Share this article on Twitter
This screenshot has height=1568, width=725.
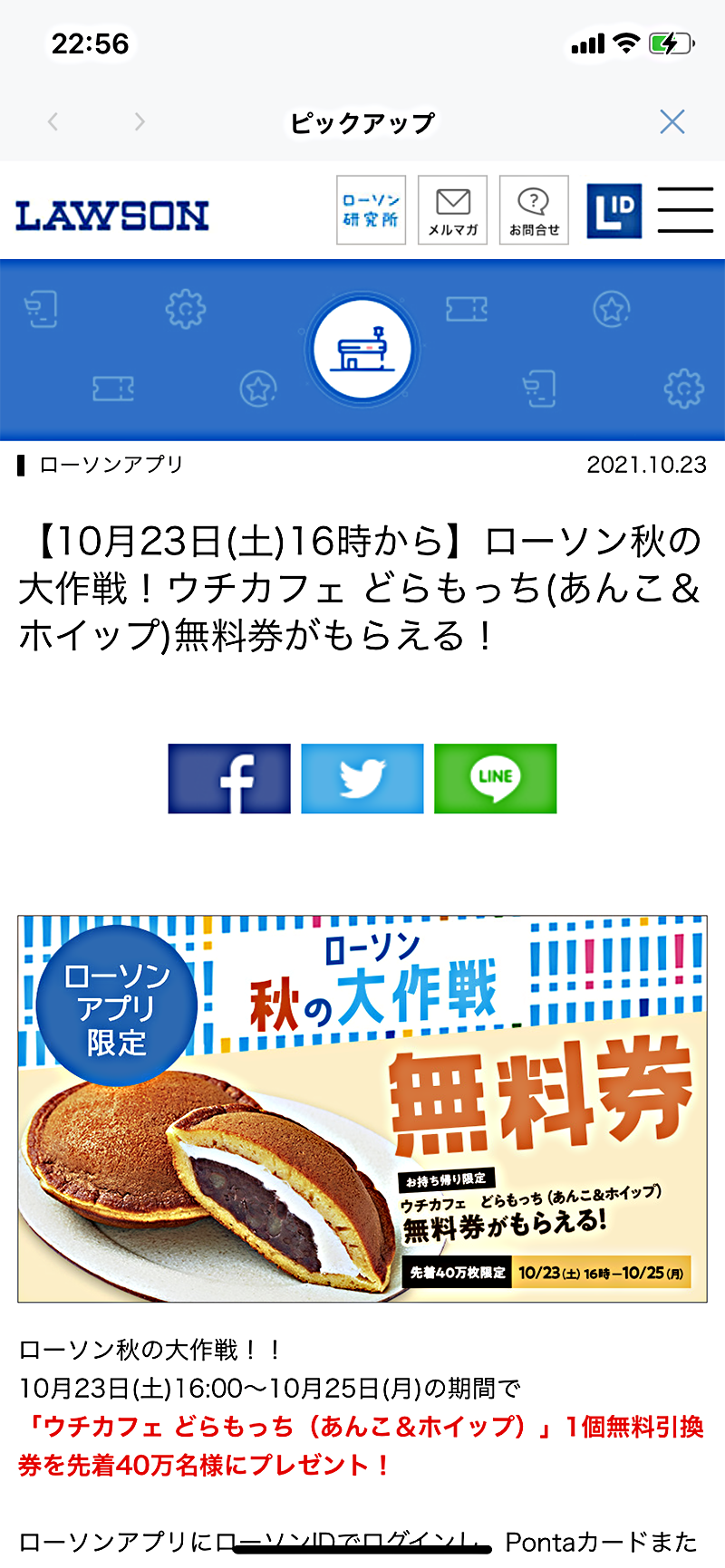point(362,778)
